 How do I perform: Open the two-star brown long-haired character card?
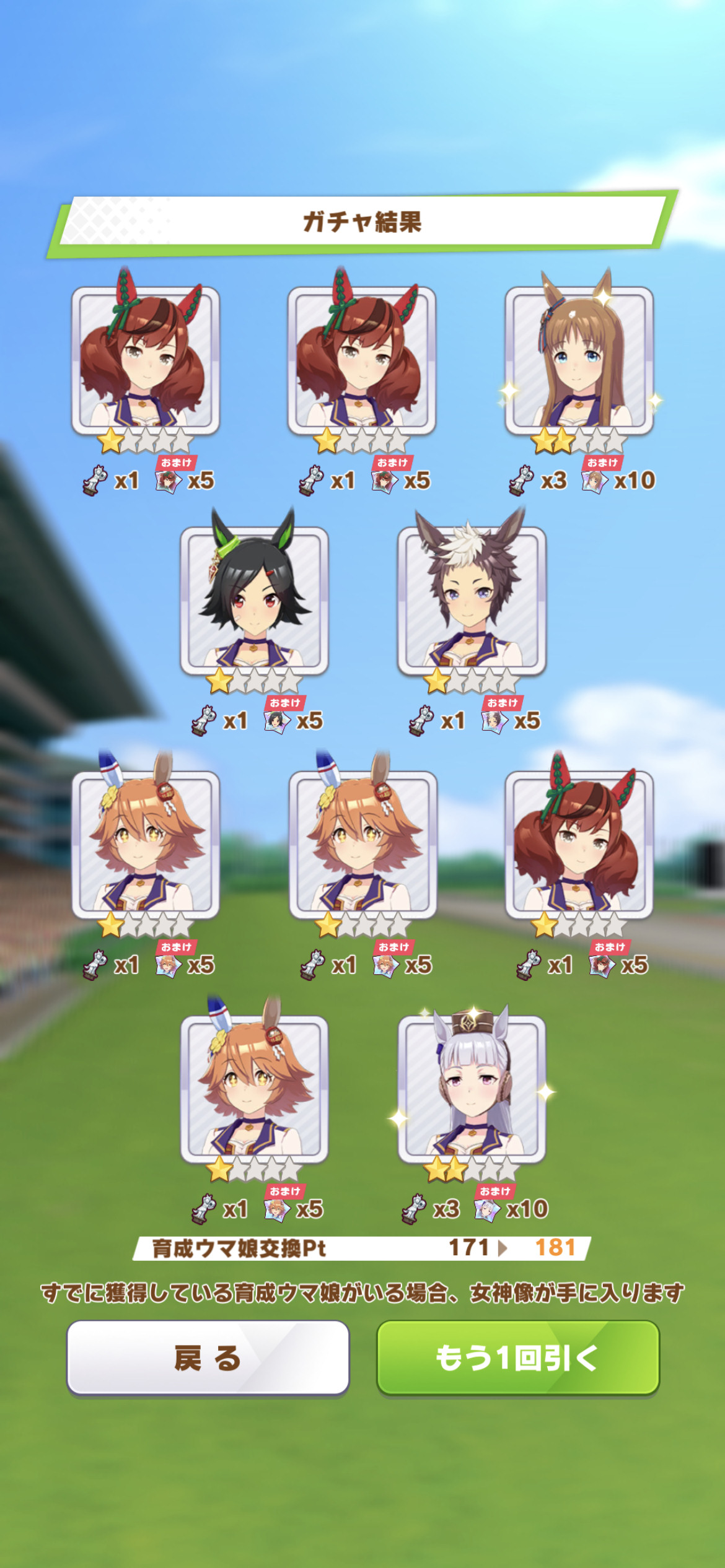579,360
